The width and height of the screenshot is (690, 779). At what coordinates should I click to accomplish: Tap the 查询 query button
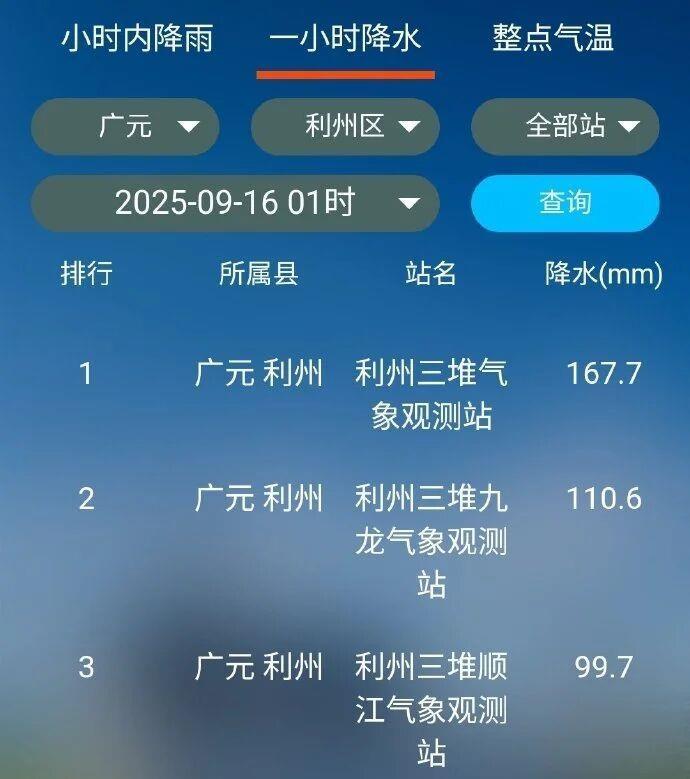(565, 203)
